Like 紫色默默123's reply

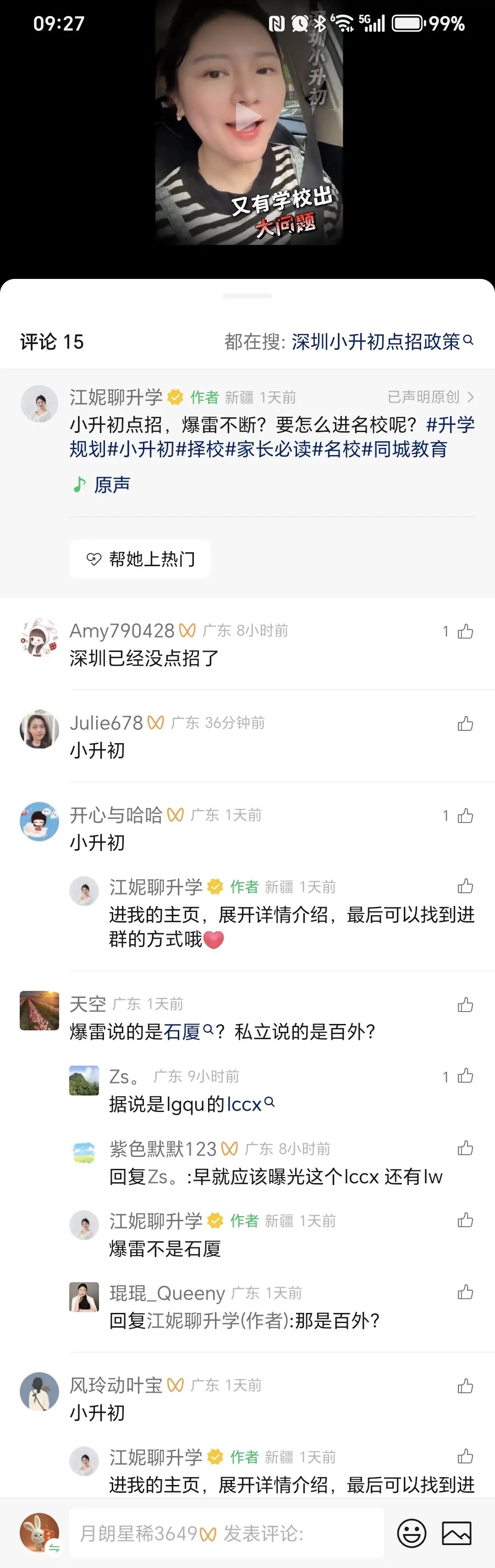coord(465,1148)
